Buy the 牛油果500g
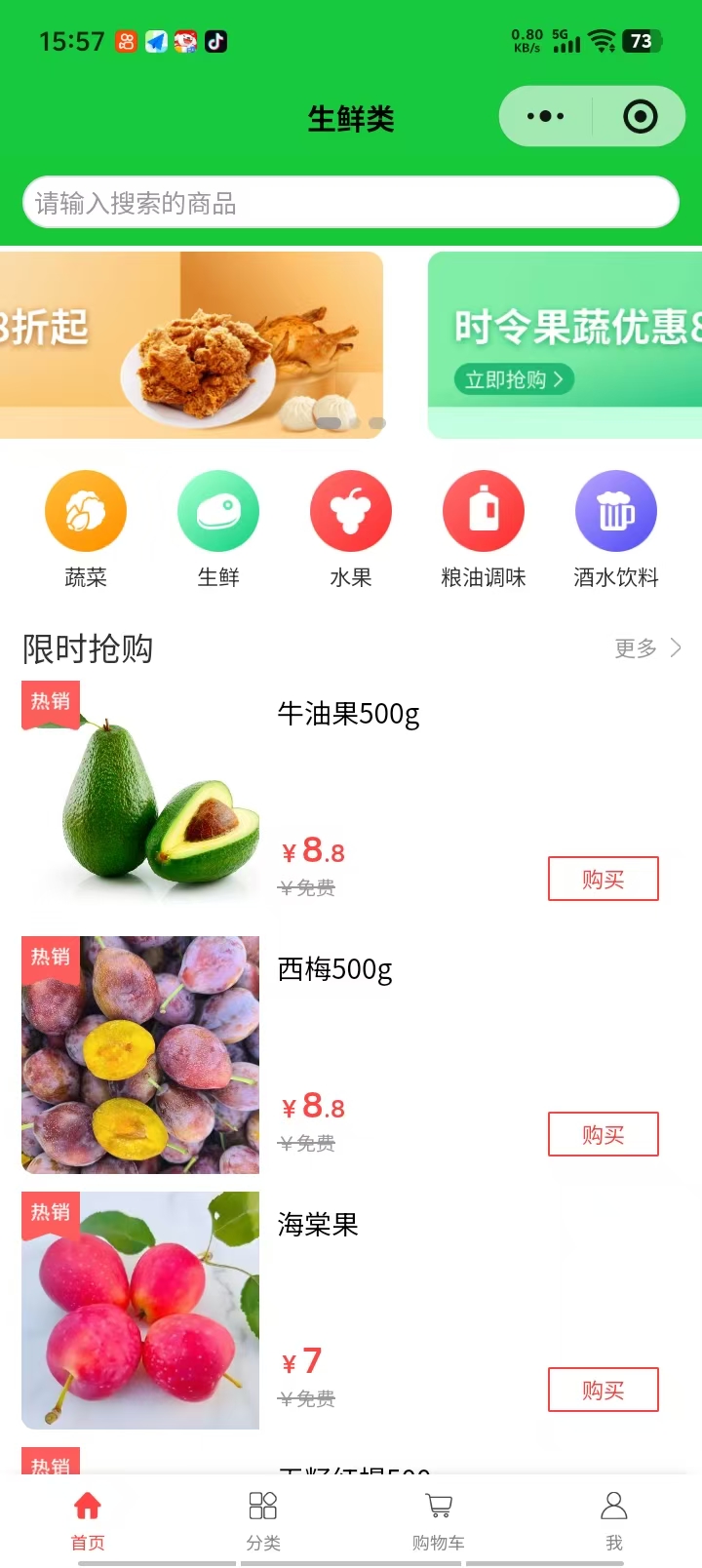 [x=603, y=879]
